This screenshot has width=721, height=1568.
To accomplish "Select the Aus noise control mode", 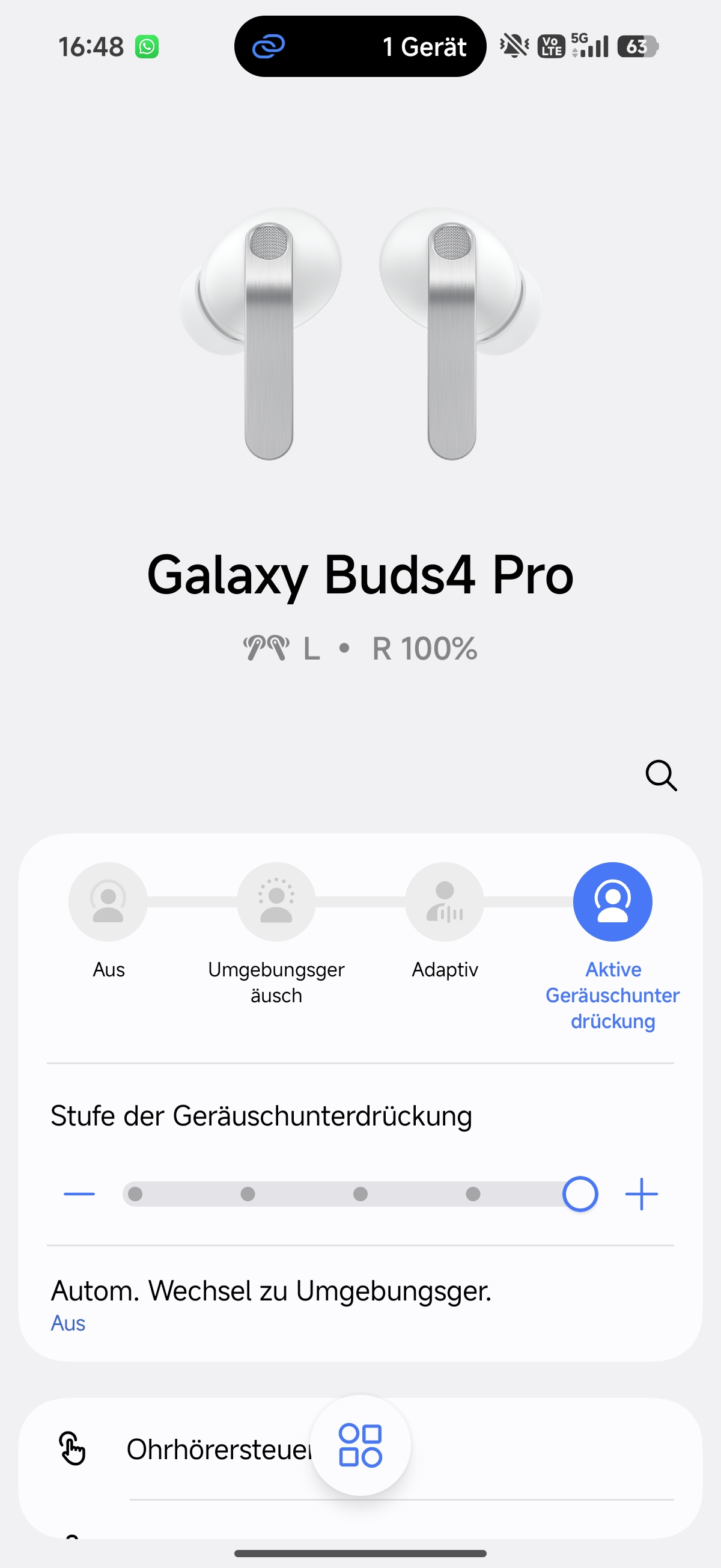I will point(108,902).
